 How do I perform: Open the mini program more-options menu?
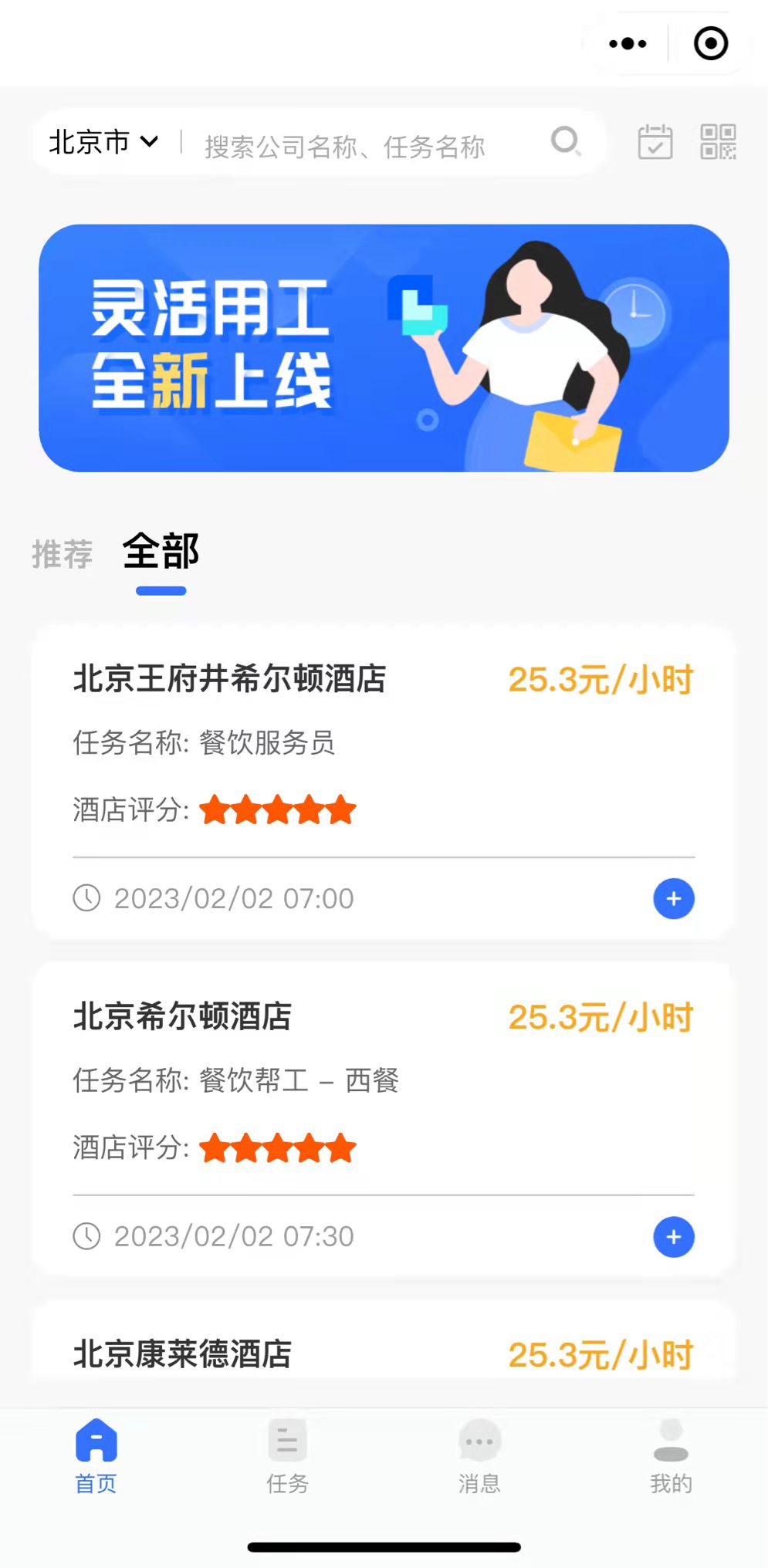pos(628,44)
